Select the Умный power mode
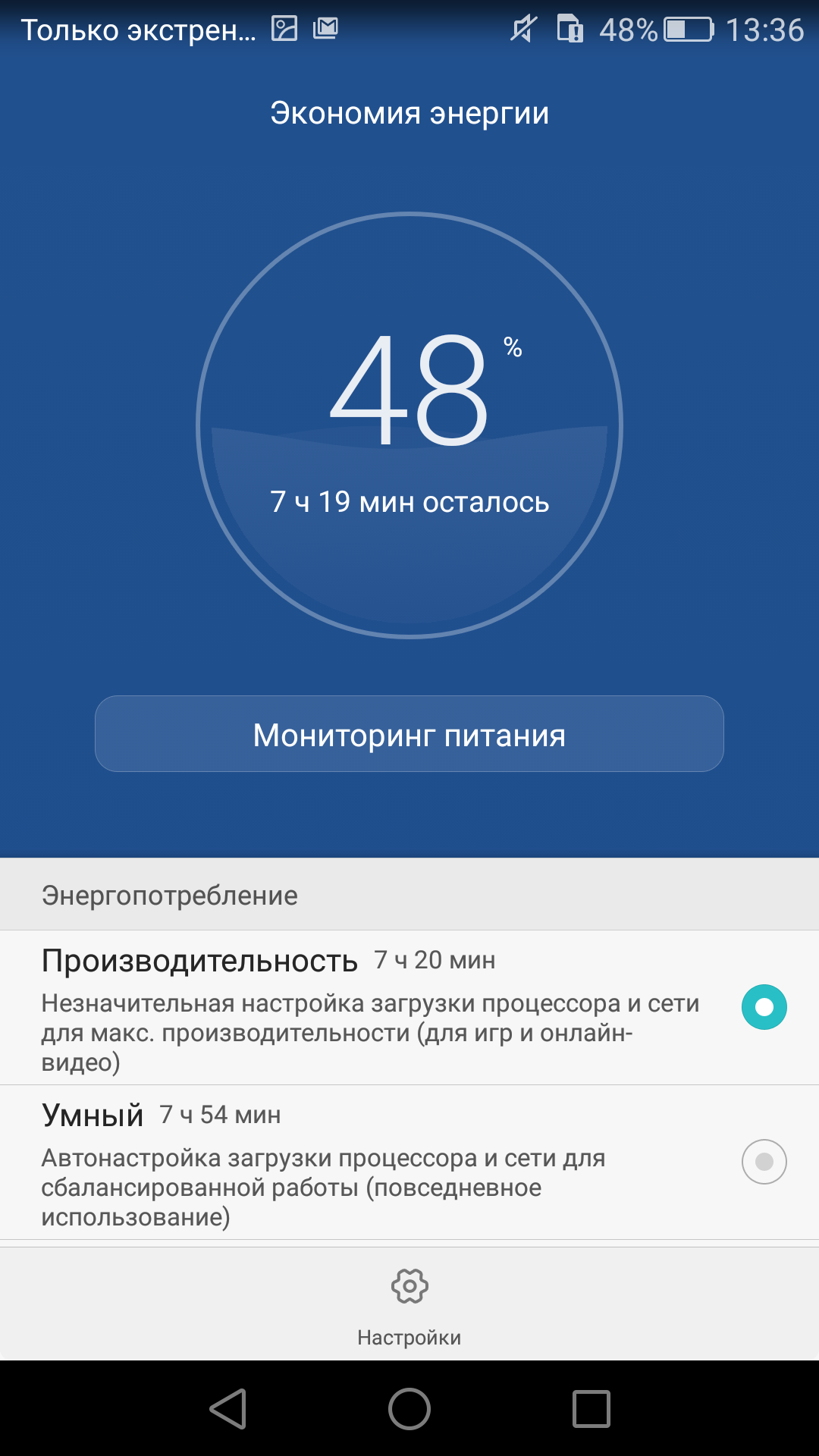Viewport: 819px width, 1456px height. point(409,1163)
